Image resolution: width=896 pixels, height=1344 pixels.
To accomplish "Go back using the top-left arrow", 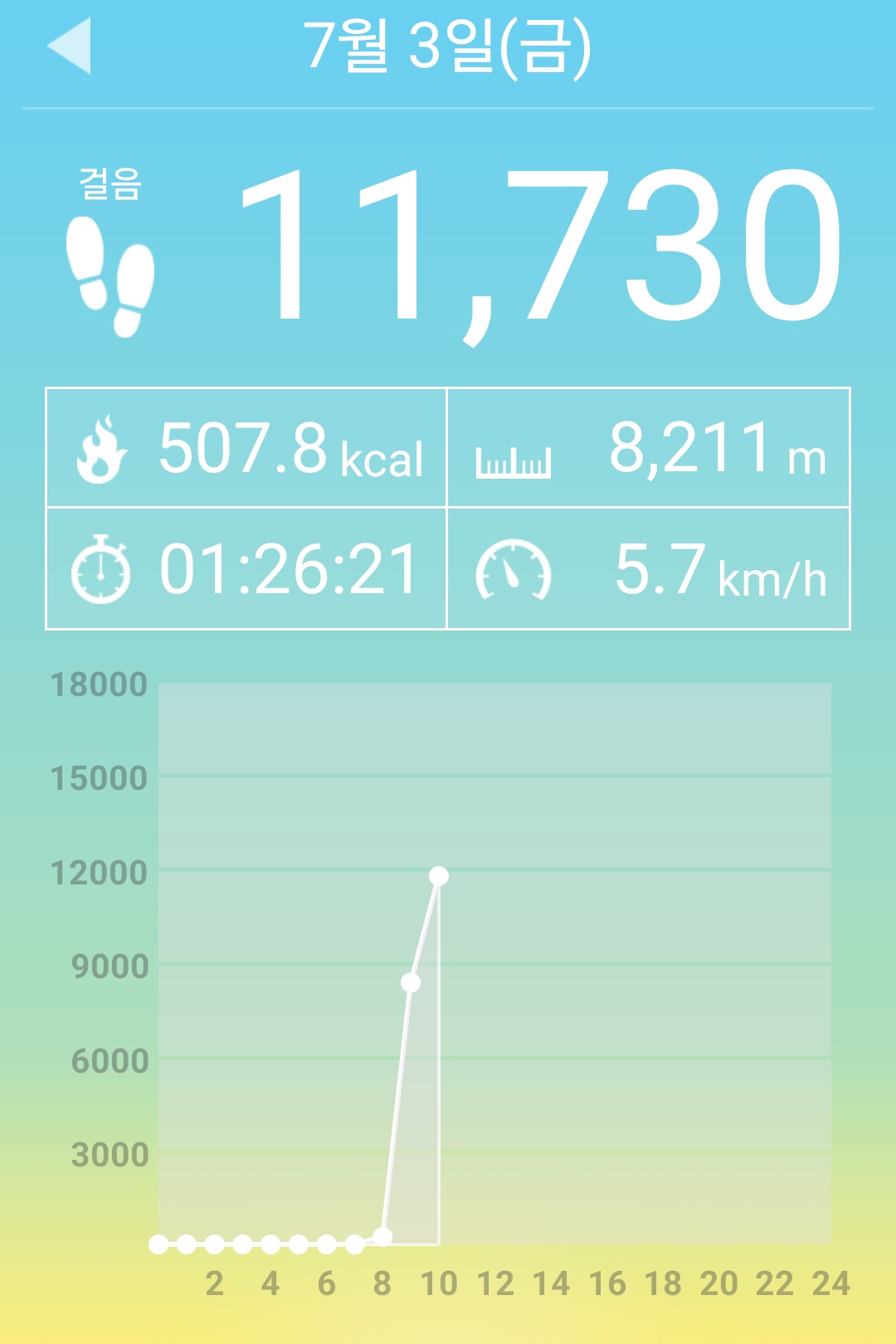I will tap(70, 46).
